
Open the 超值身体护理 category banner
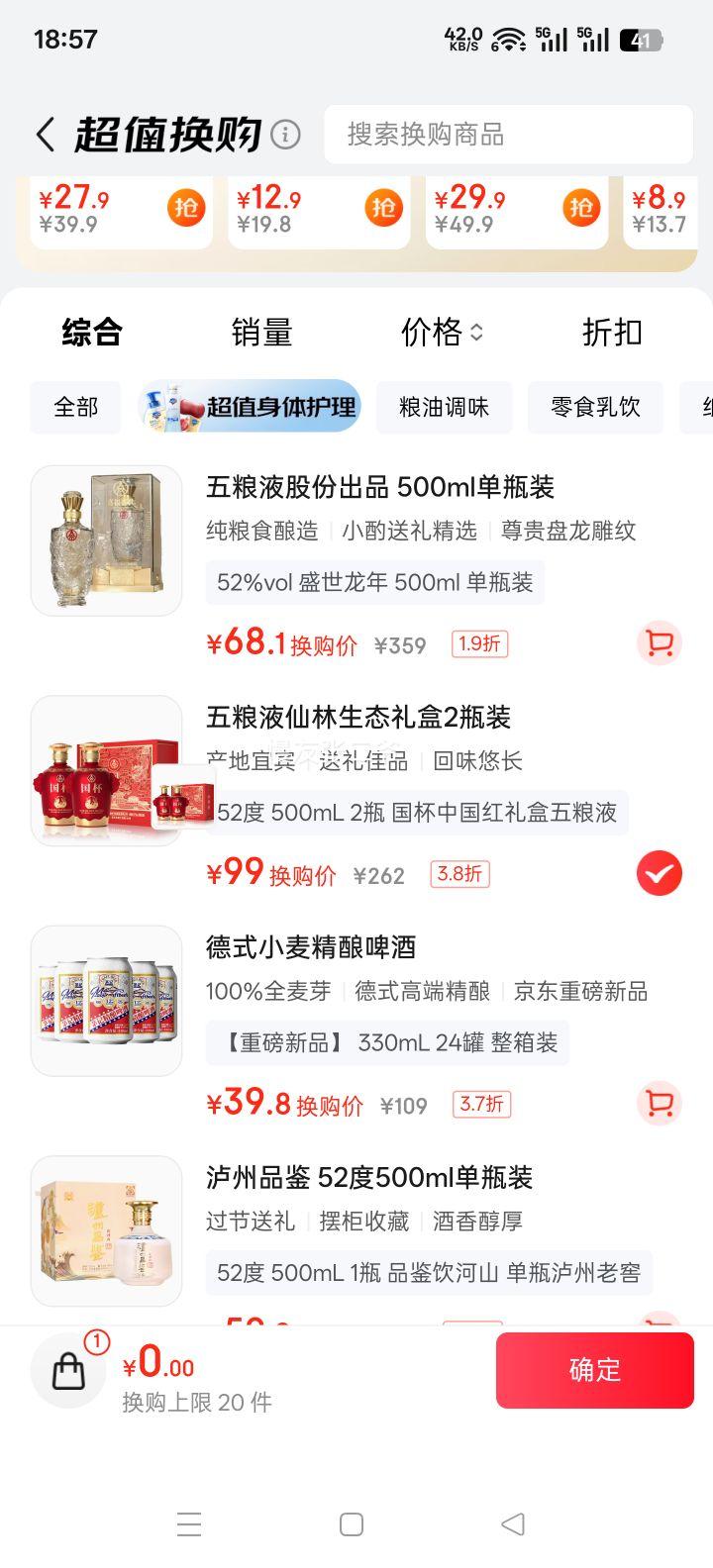coord(250,405)
